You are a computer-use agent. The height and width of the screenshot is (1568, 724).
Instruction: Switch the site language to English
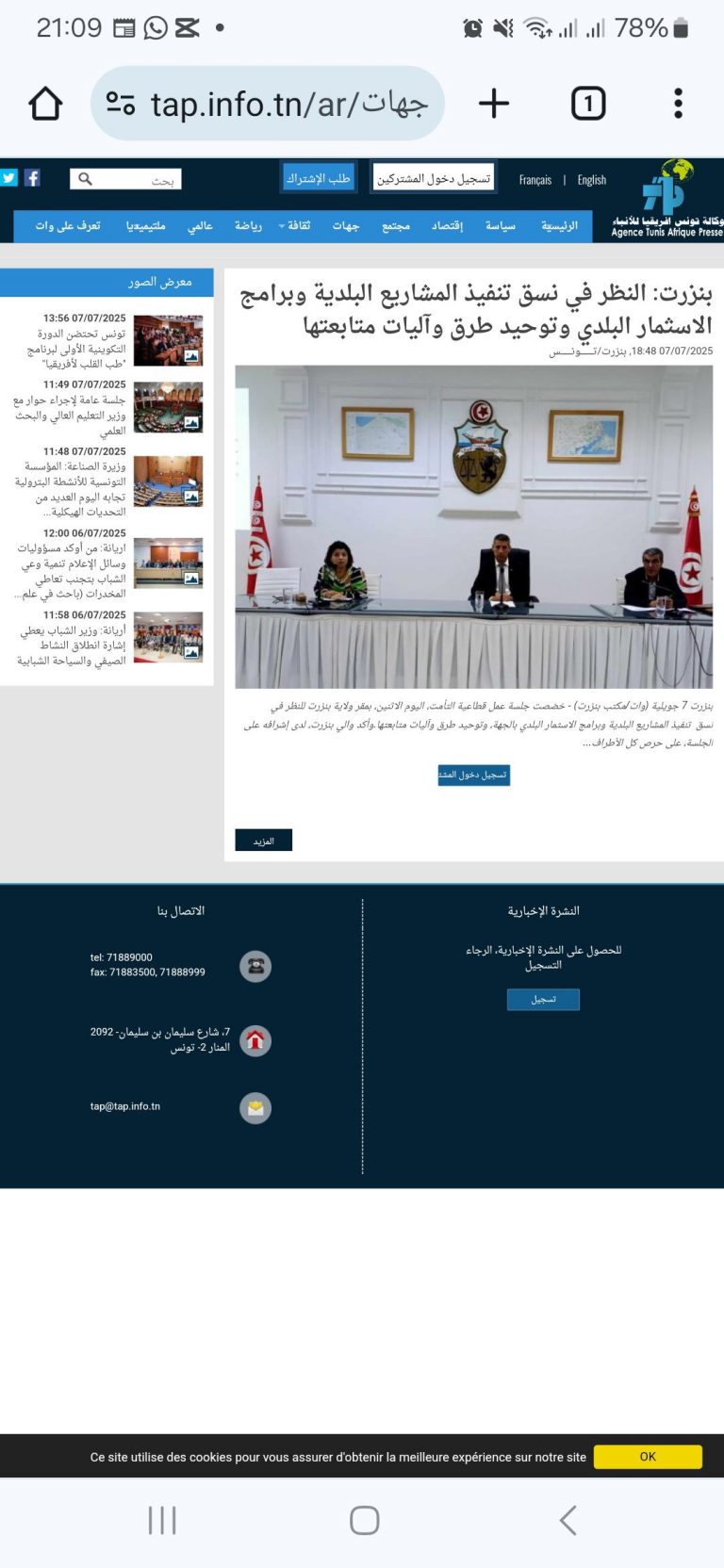point(592,180)
